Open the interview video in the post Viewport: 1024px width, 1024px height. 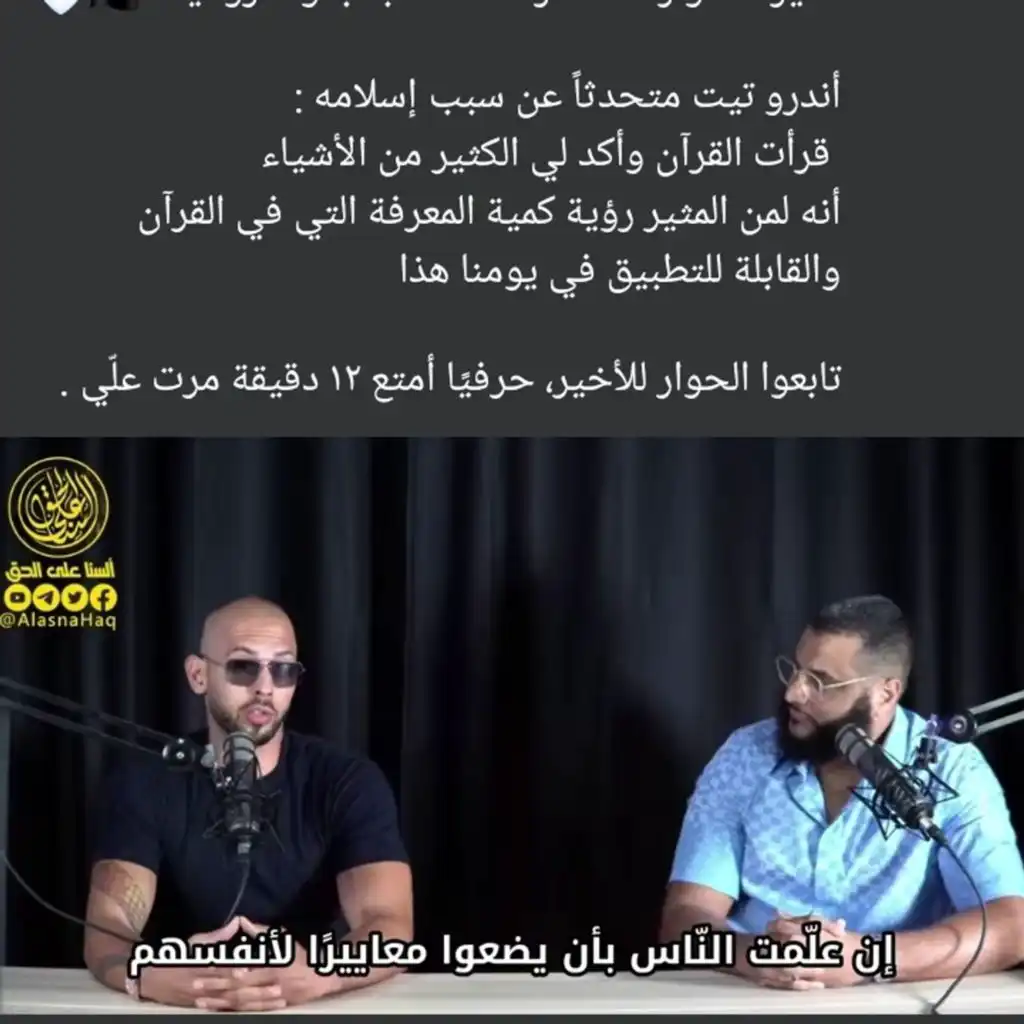(512, 725)
